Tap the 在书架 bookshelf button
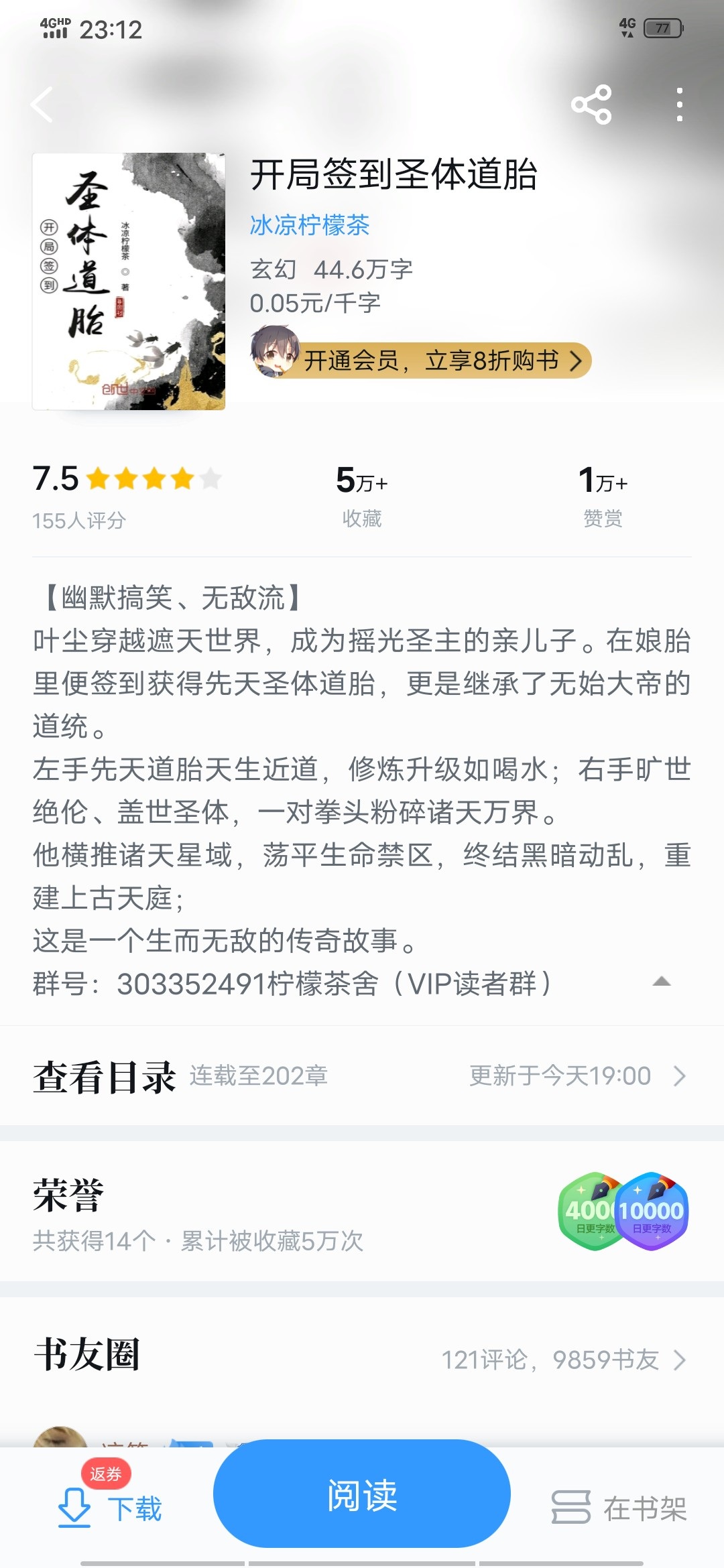 (x=619, y=1508)
